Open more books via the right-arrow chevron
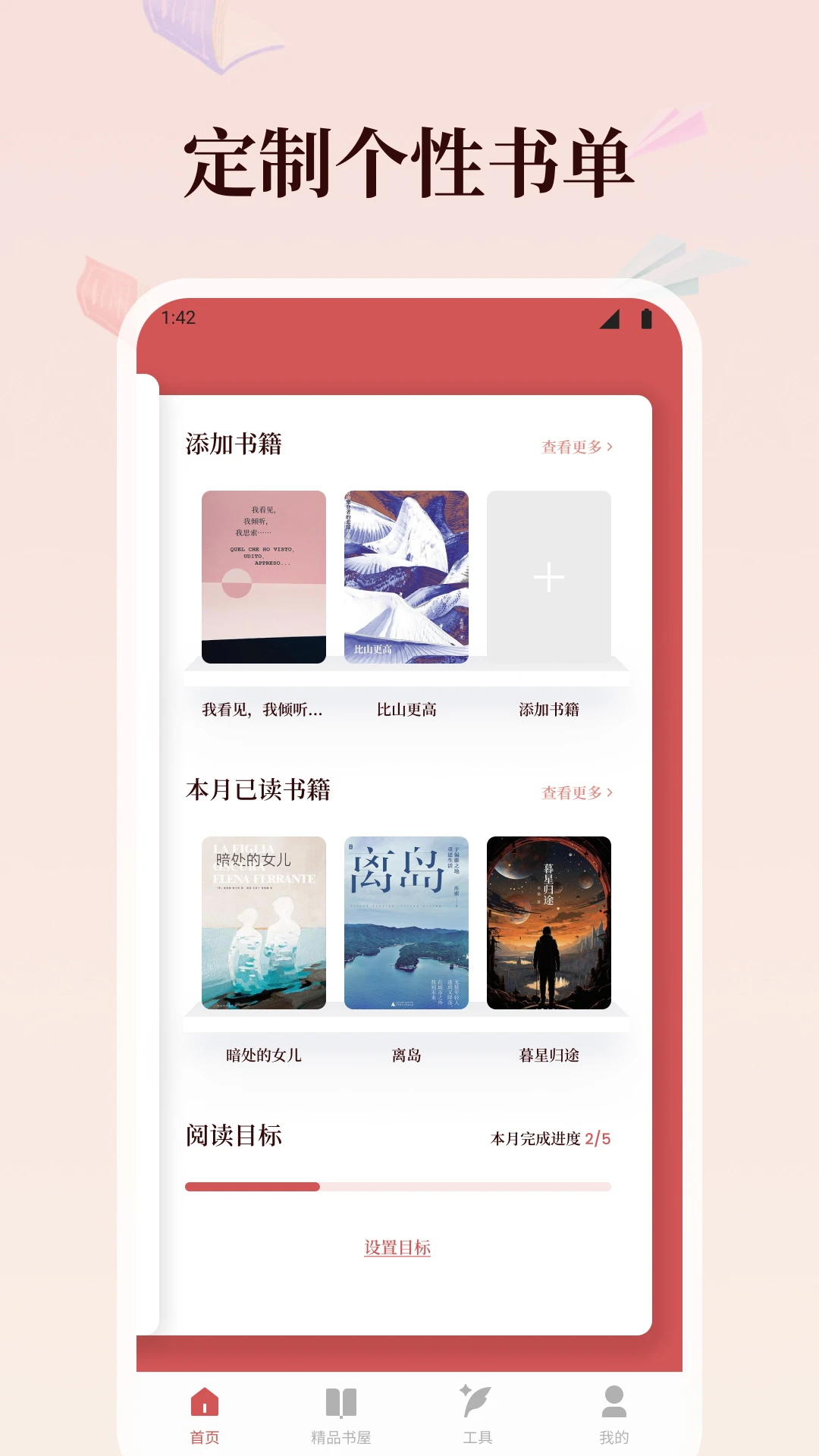This screenshot has width=819, height=1456. pyautogui.click(x=610, y=791)
